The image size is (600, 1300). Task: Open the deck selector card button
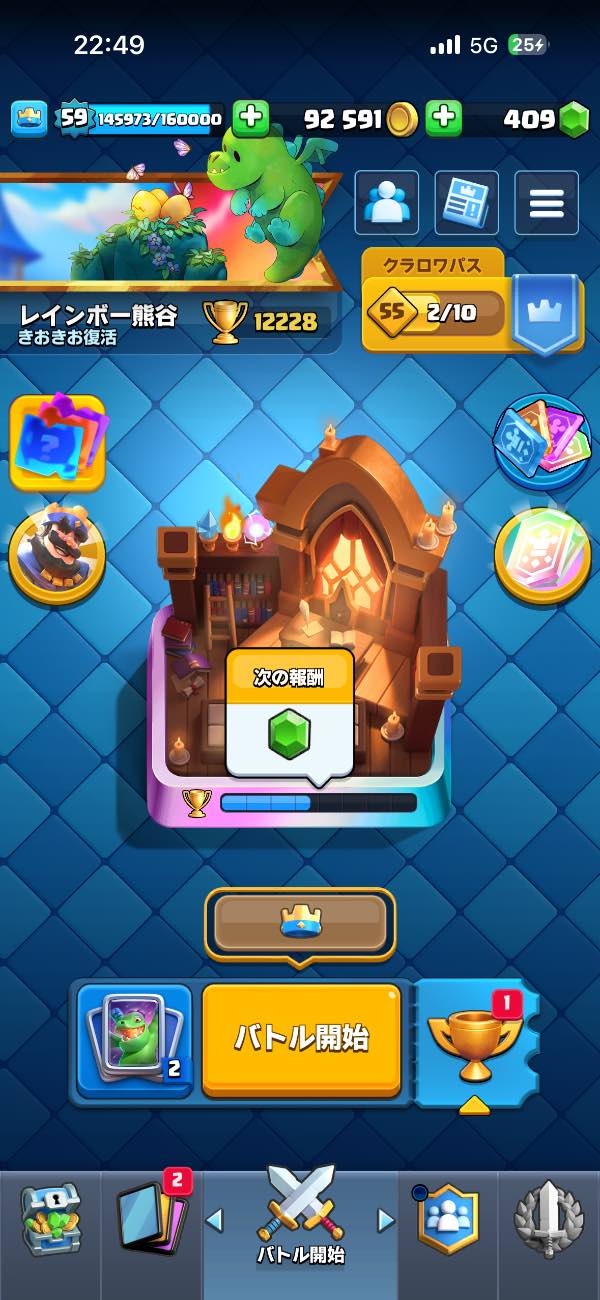pos(134,1040)
